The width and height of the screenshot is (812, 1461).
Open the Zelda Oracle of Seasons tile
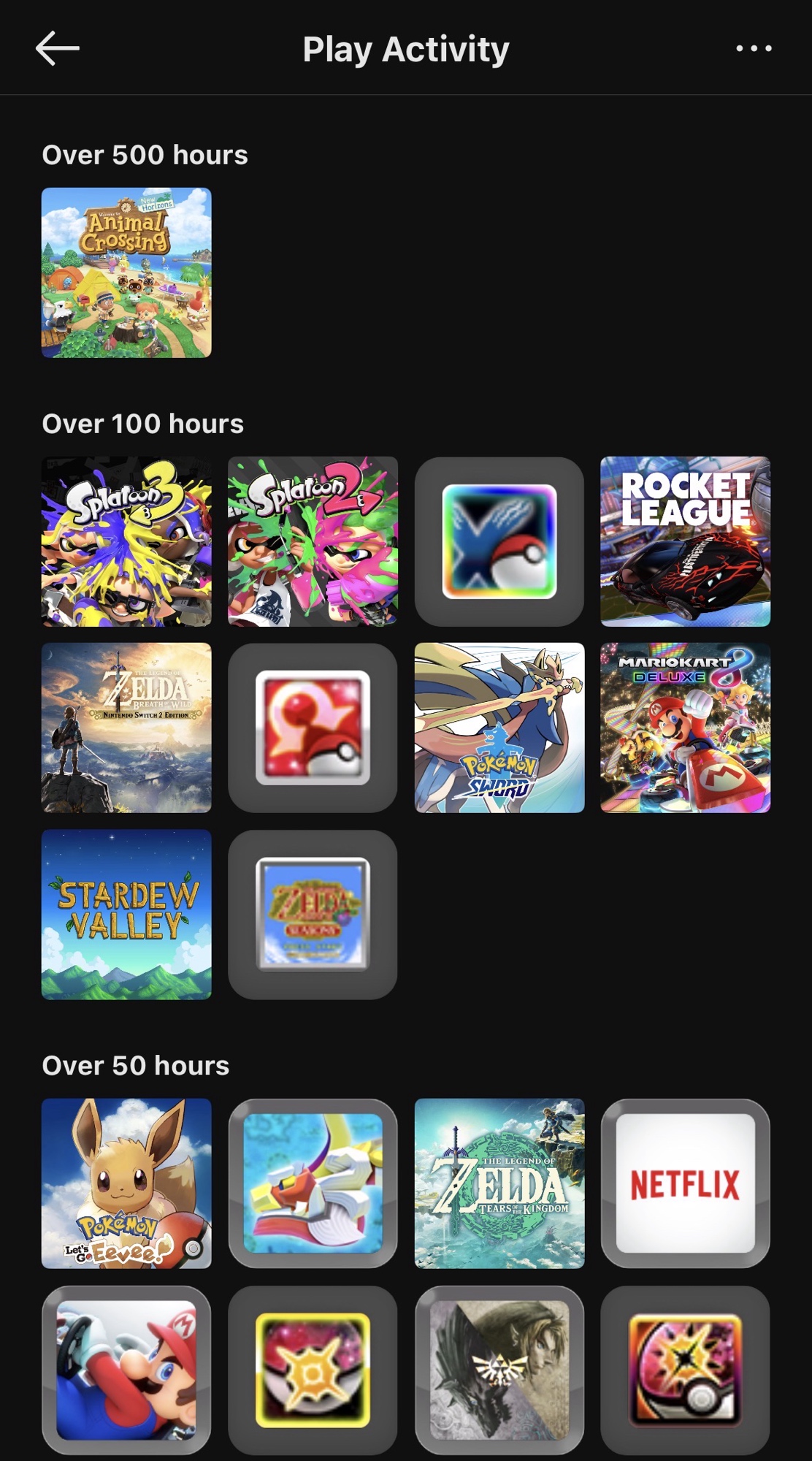(313, 914)
